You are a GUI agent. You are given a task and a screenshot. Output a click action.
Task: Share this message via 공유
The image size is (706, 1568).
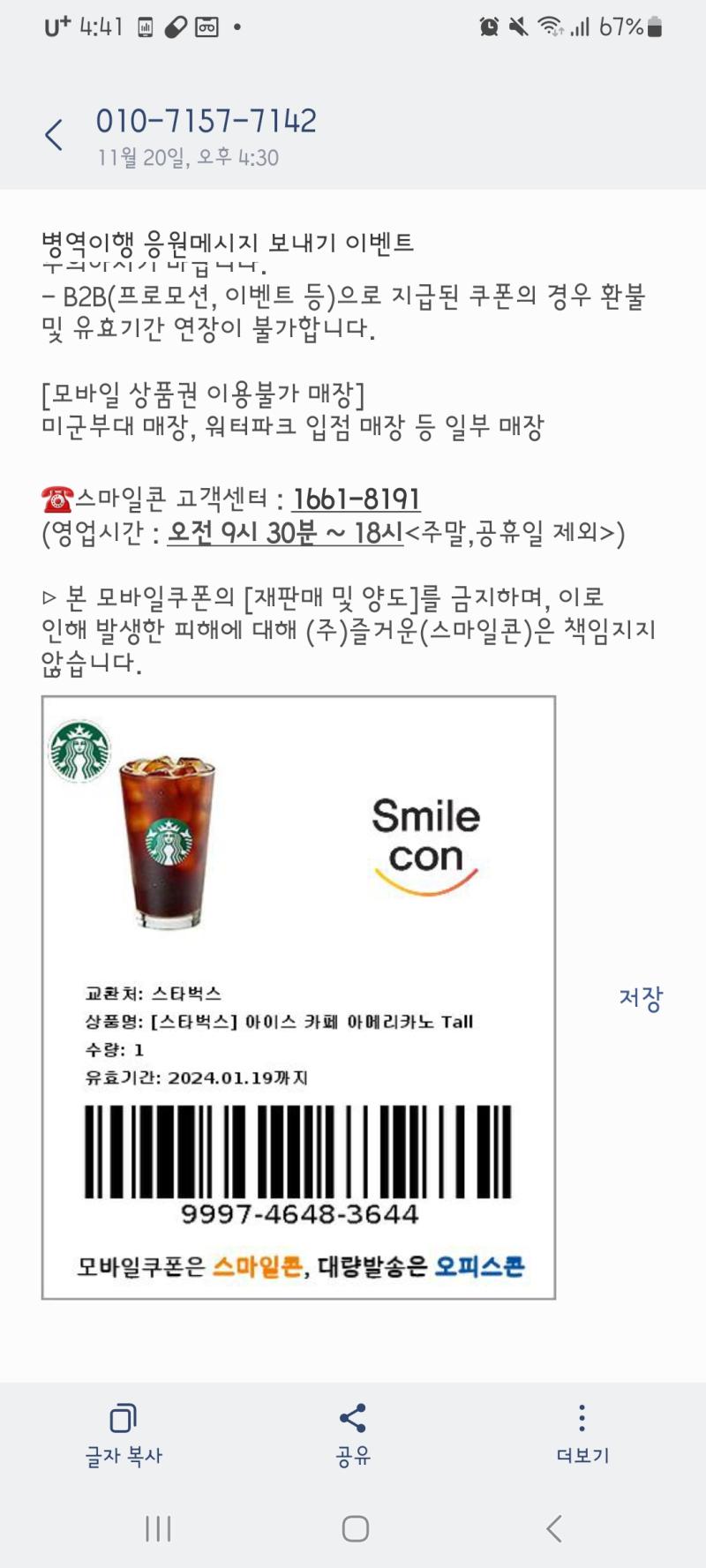[353, 1435]
